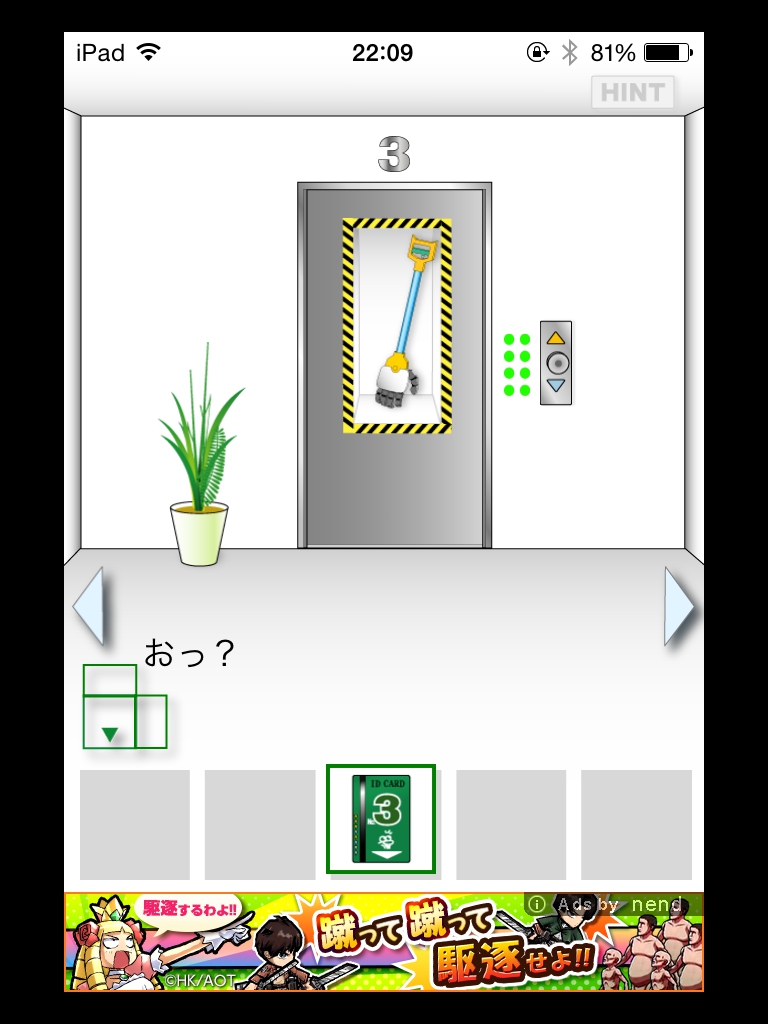Select the green ID card item
The height and width of the screenshot is (1024, 768).
click(381, 818)
